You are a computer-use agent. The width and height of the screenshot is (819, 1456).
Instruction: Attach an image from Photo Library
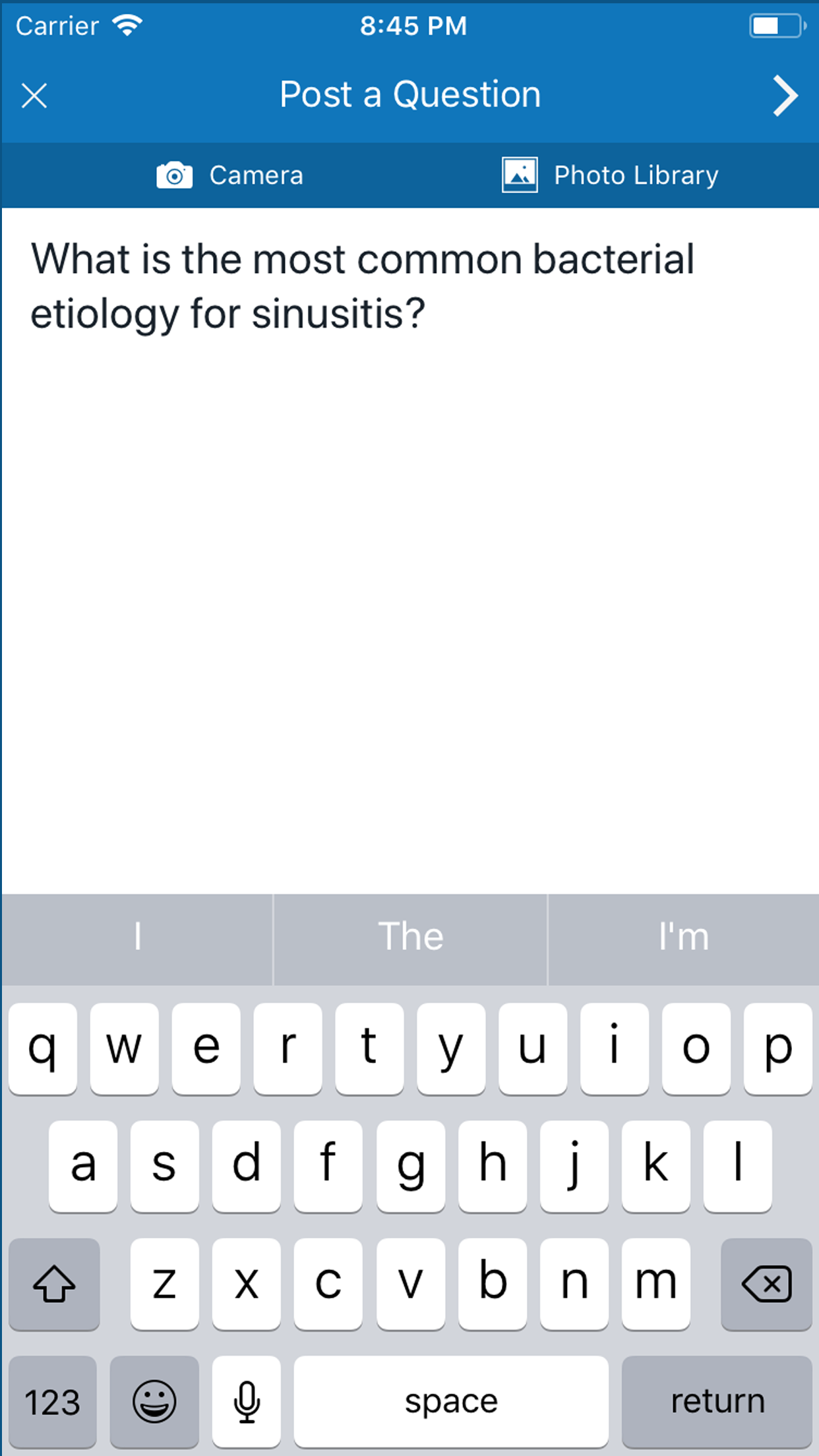(x=610, y=175)
